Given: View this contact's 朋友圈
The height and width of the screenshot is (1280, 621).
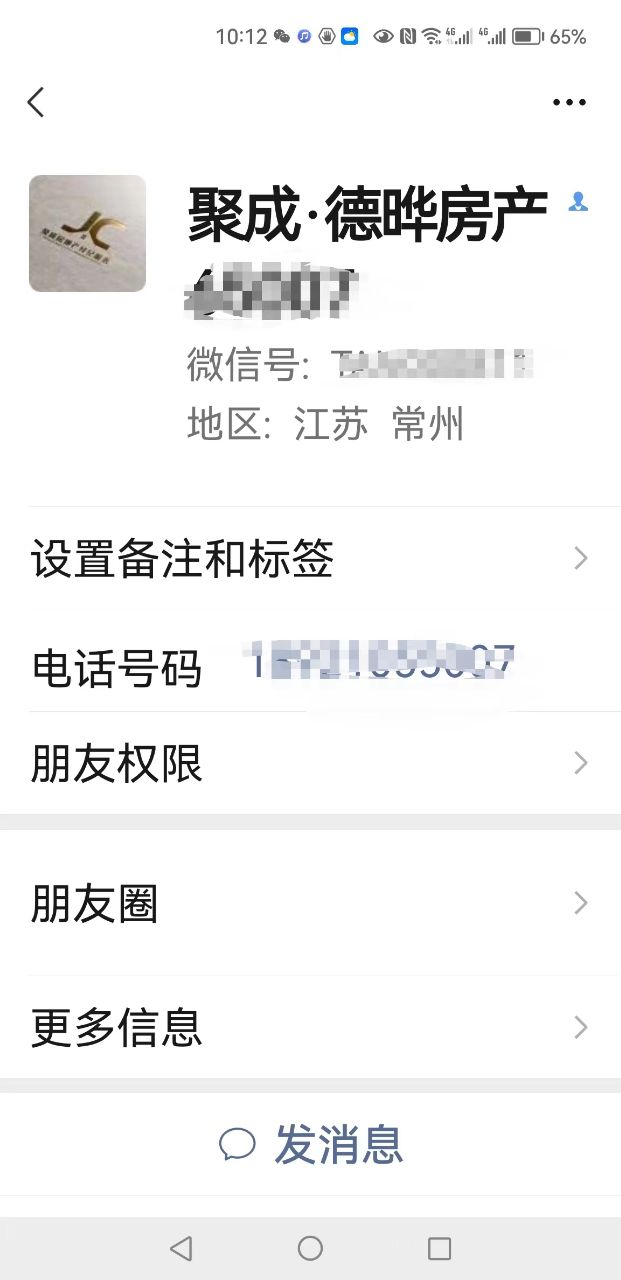Looking at the screenshot, I should (x=310, y=904).
